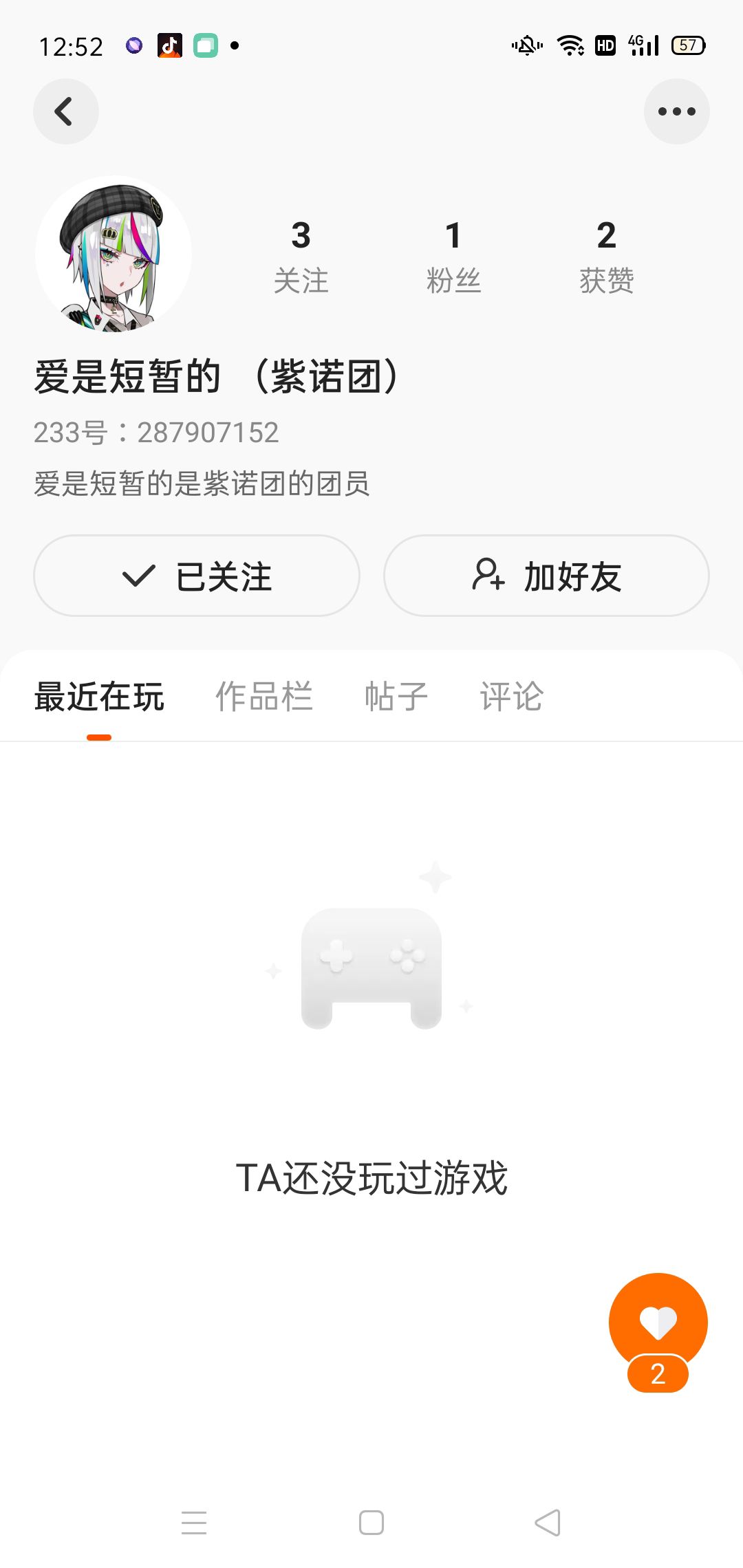This screenshot has width=743, height=1568.
Task: Tap 加好友 to add as friend
Action: [x=546, y=576]
